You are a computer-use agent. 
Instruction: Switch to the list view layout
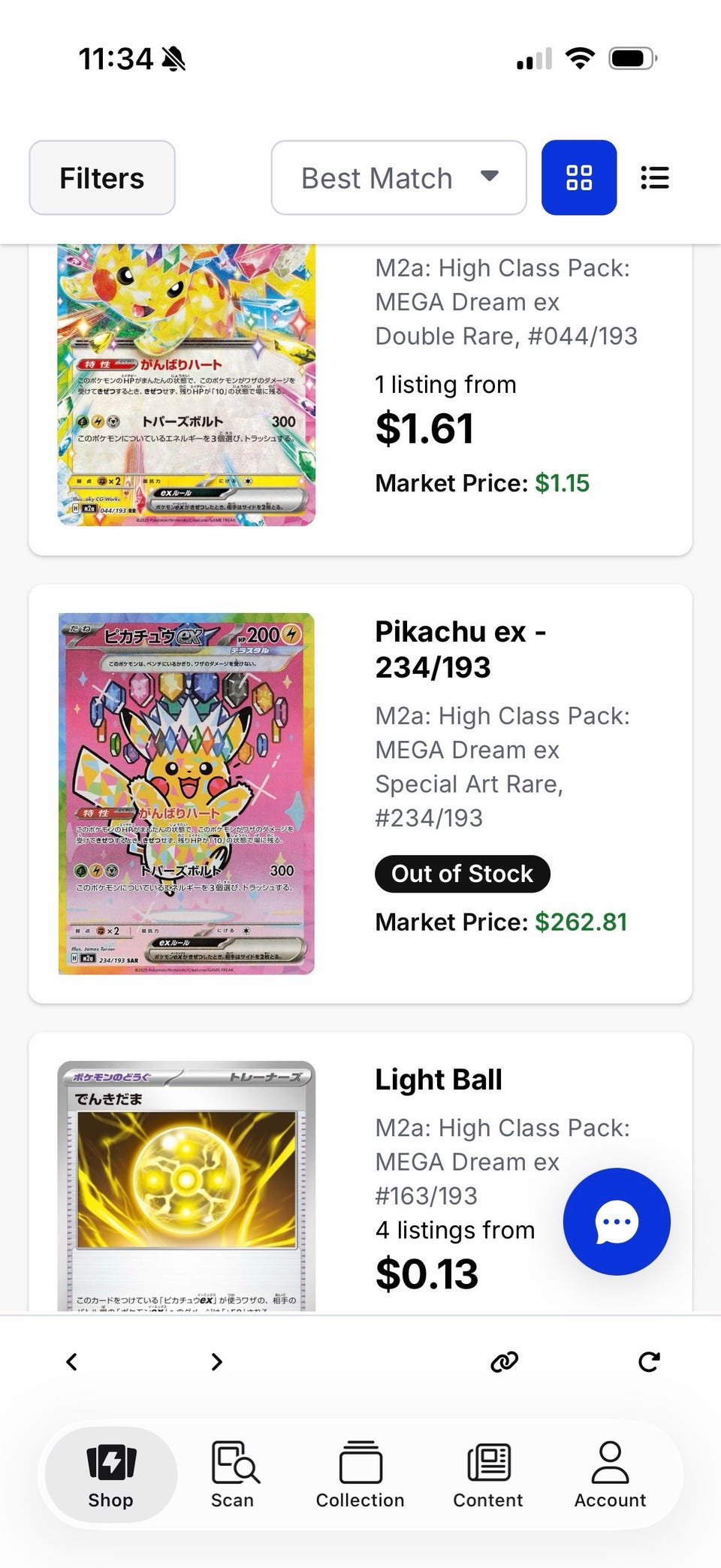coord(655,178)
